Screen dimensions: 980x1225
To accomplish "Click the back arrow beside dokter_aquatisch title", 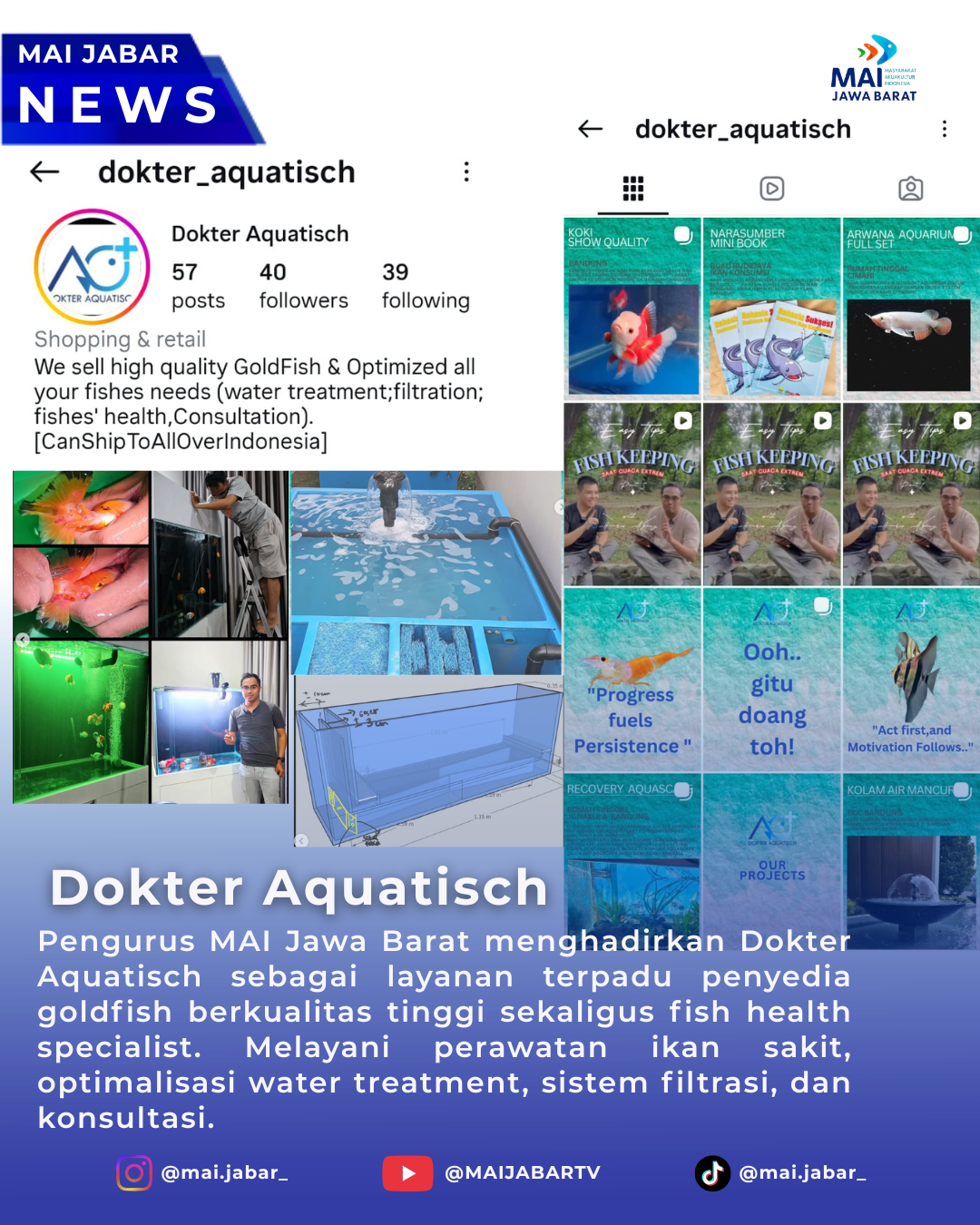I will click(x=44, y=171).
